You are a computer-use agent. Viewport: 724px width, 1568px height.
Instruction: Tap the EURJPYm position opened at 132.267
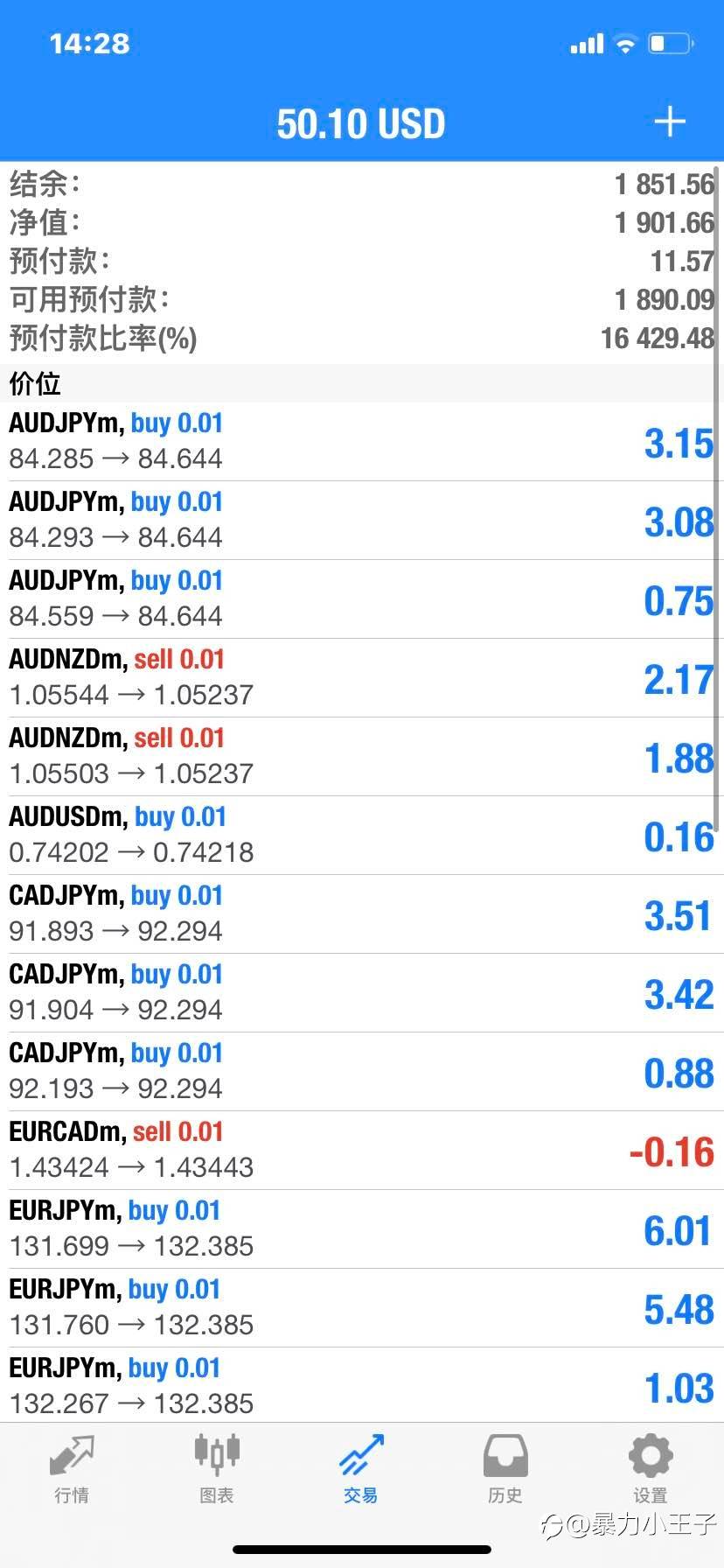coord(362,1385)
